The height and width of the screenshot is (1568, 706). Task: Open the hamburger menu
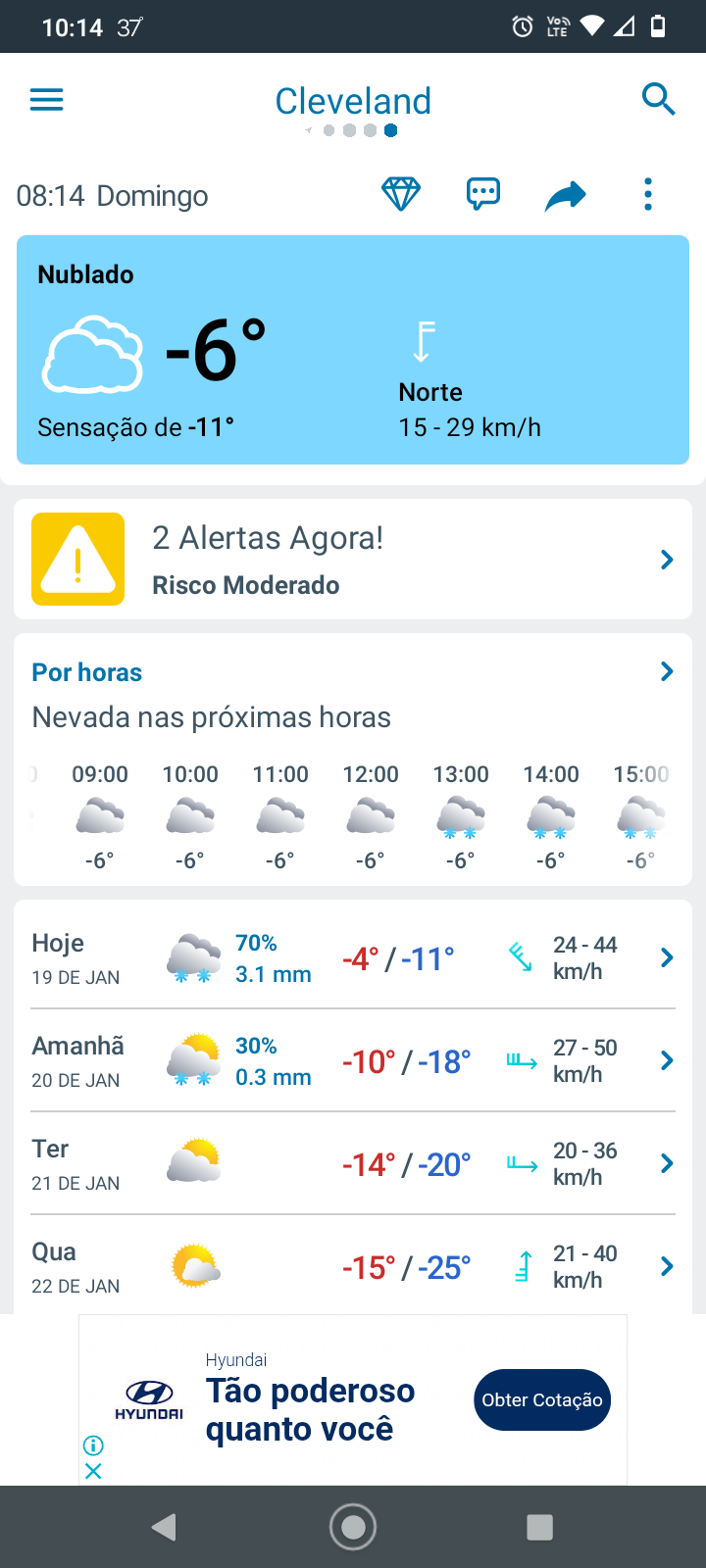tap(46, 99)
